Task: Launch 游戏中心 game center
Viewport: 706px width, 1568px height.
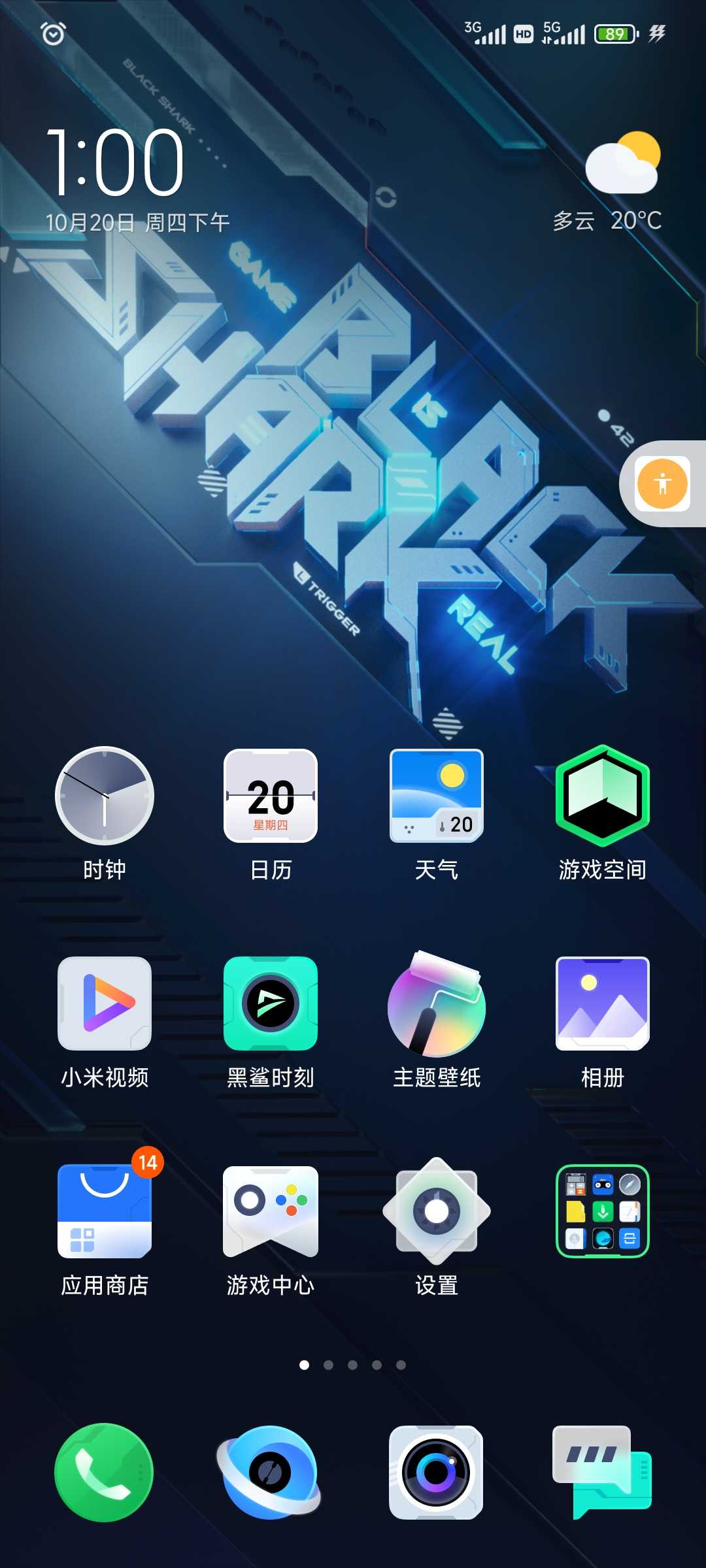Action: pyautogui.click(x=271, y=1212)
